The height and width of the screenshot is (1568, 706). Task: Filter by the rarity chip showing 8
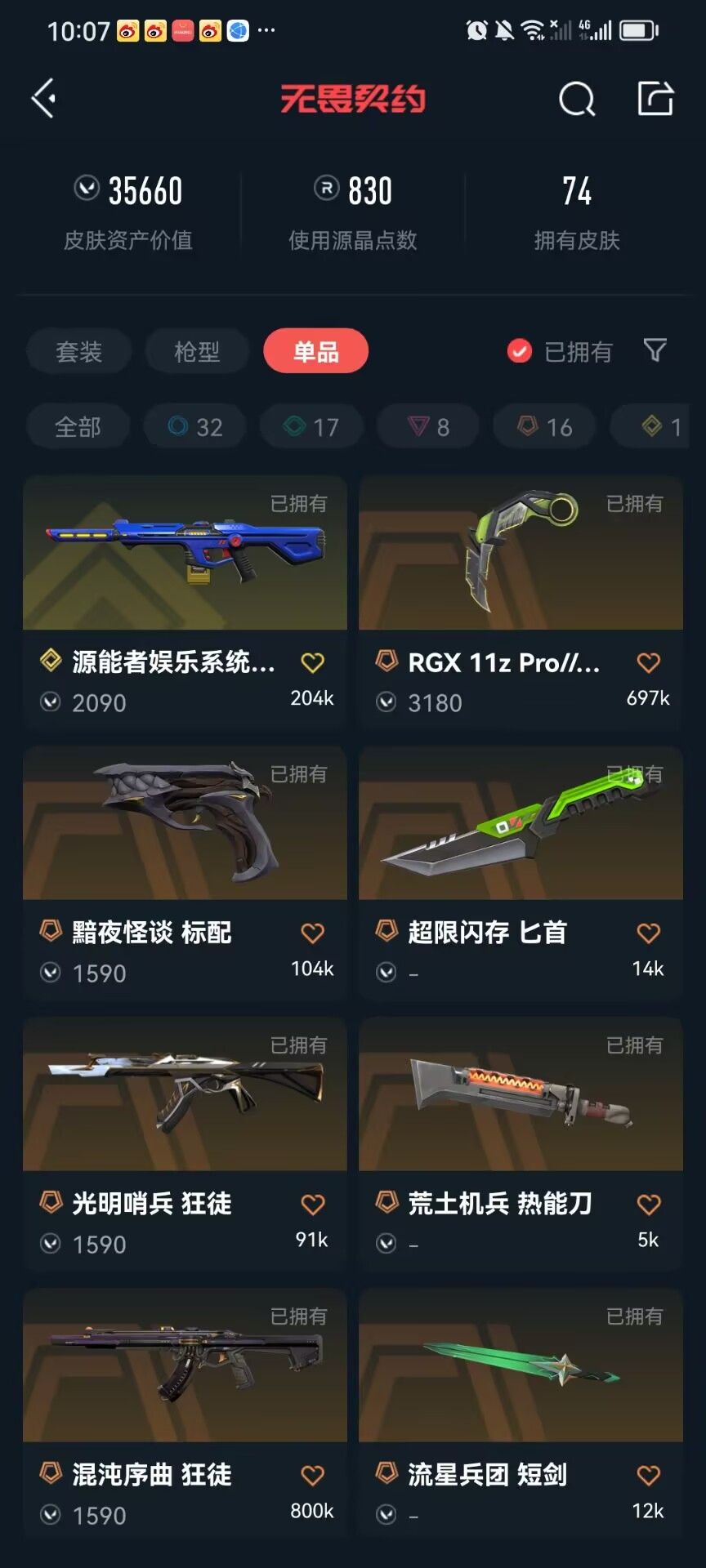[428, 426]
